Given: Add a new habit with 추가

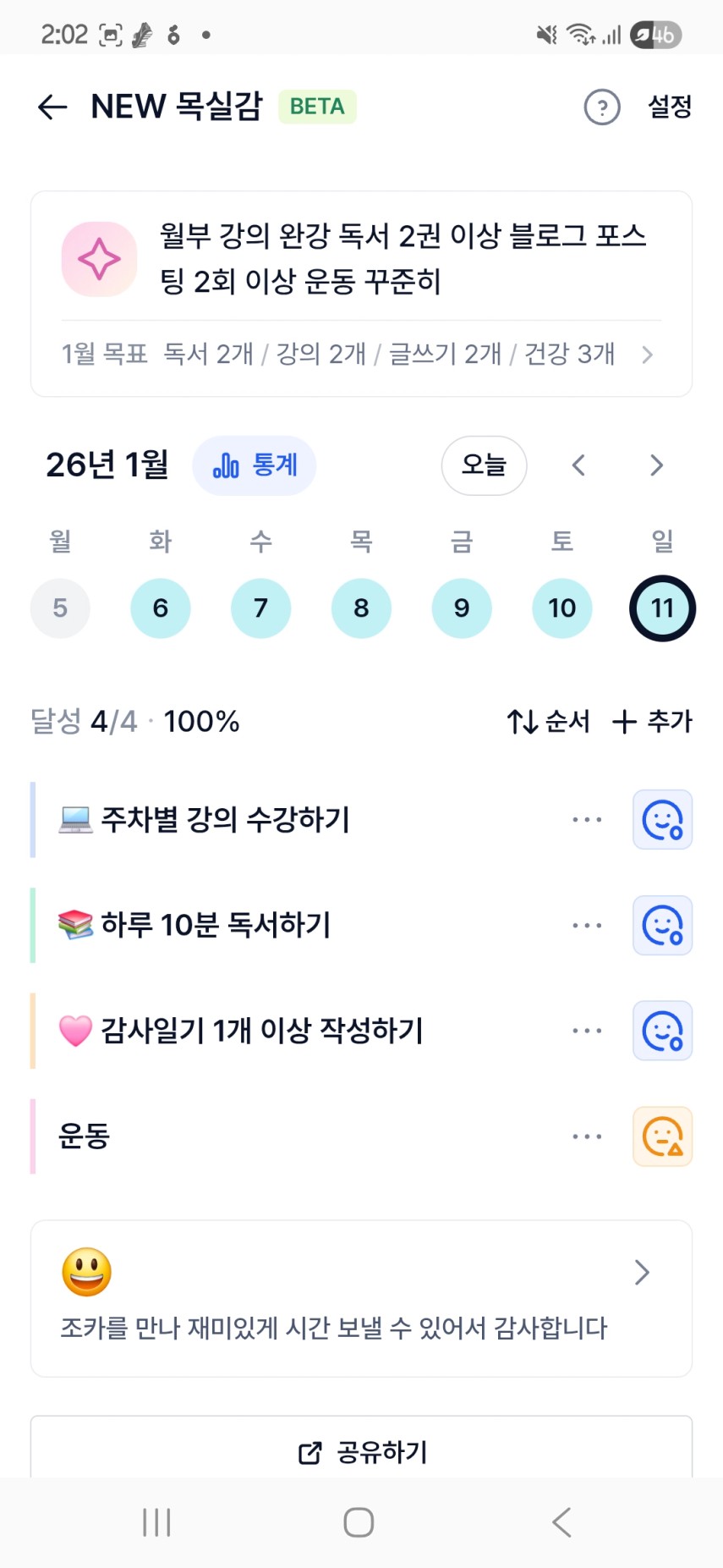Looking at the screenshot, I should click(x=652, y=722).
